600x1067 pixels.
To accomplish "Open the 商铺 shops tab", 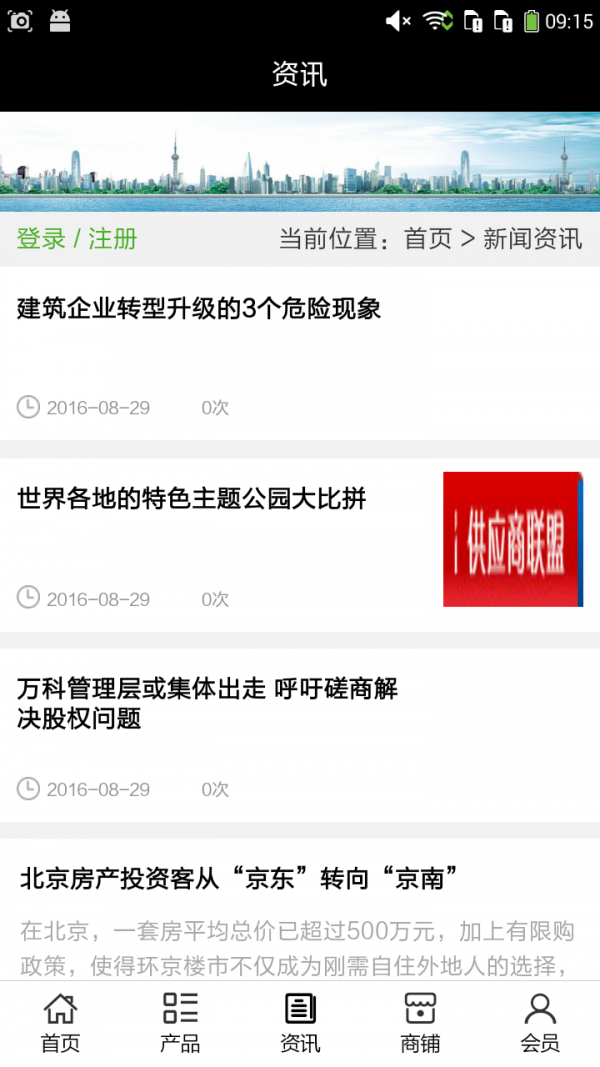I will pos(420,1023).
